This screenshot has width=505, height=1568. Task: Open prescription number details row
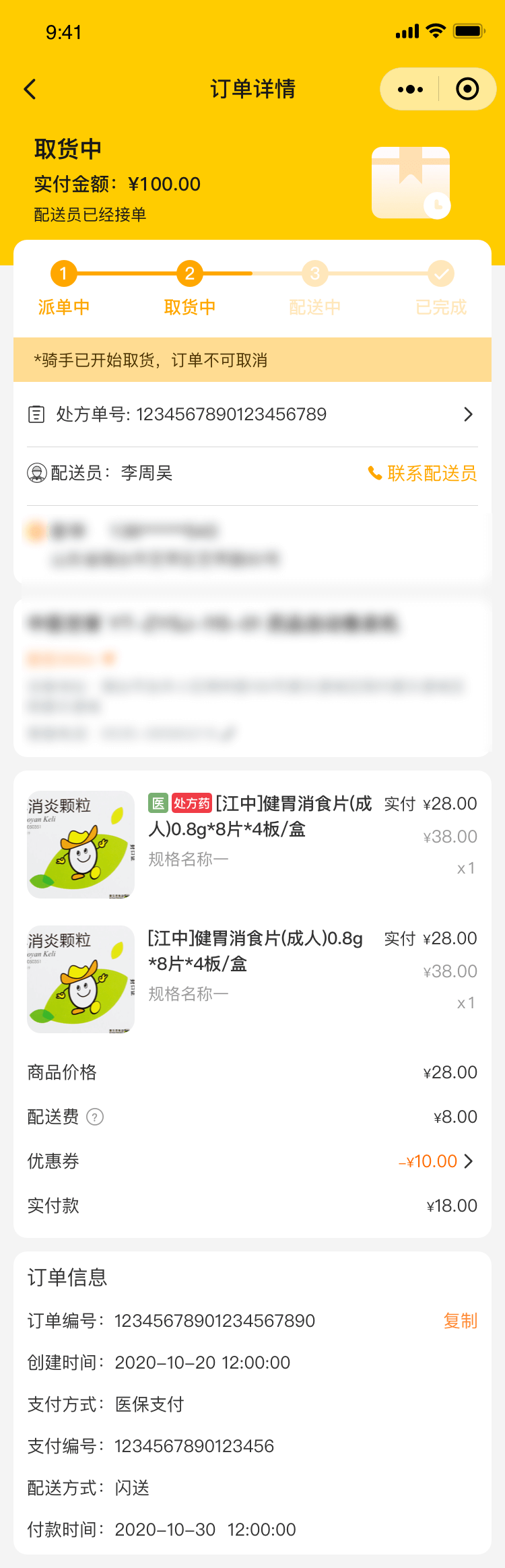pyautogui.click(x=252, y=414)
